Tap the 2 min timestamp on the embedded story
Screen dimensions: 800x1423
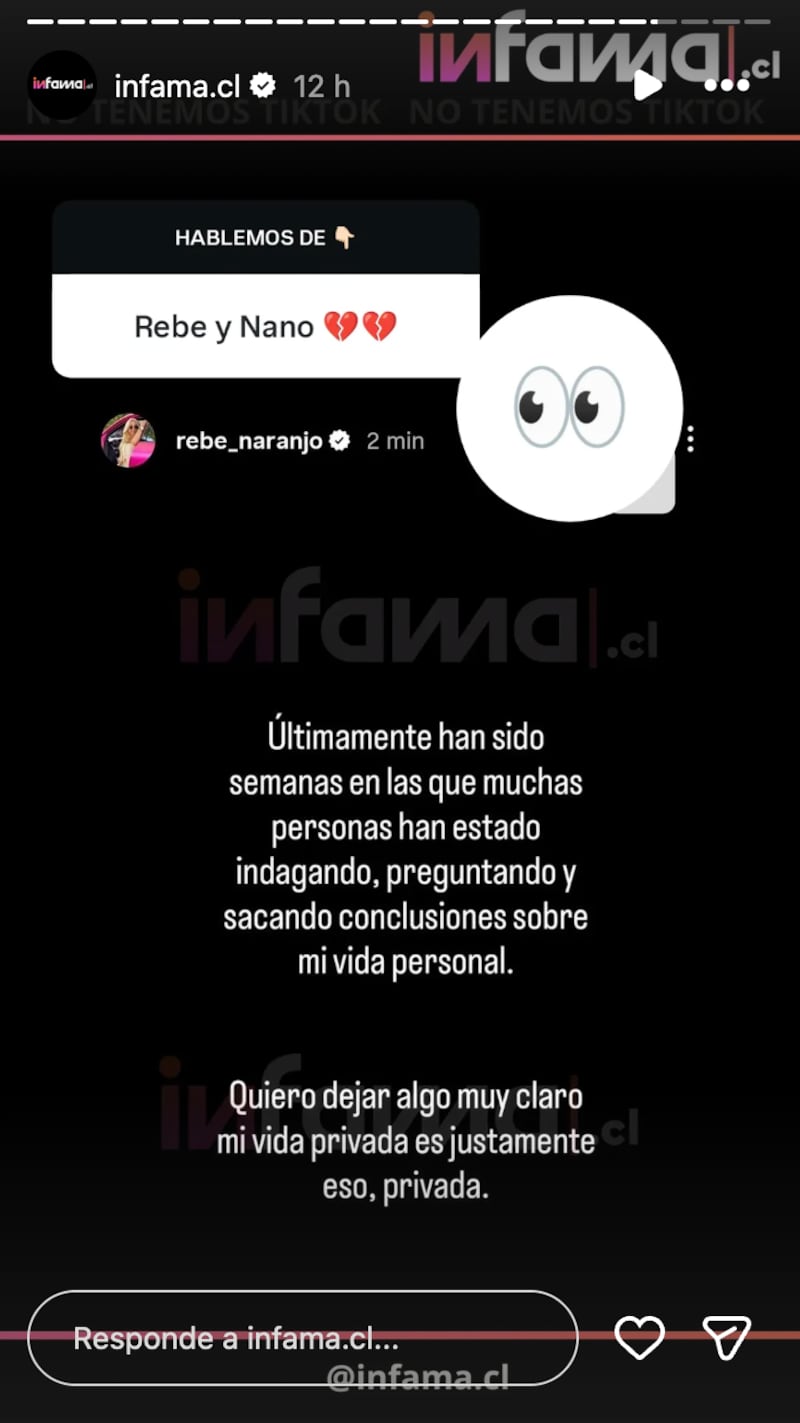(395, 438)
